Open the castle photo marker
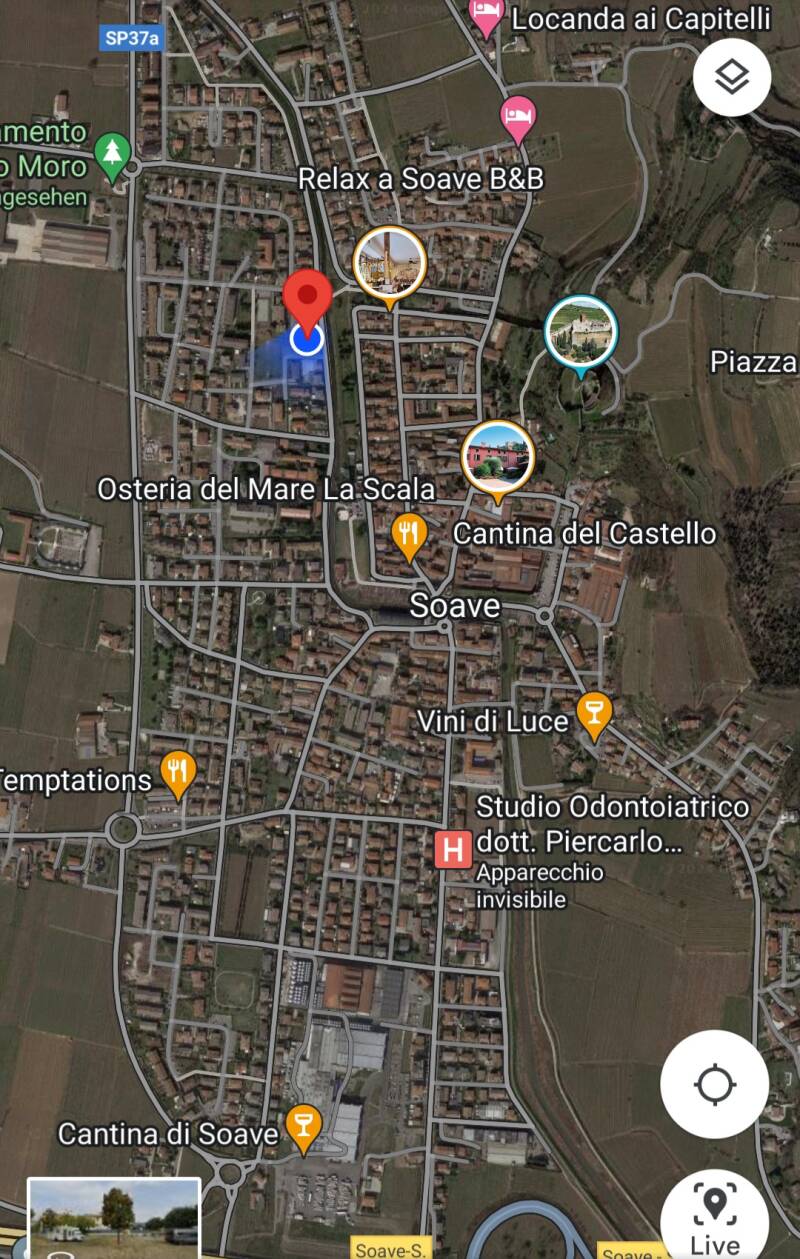The width and height of the screenshot is (800, 1259). [x=580, y=332]
